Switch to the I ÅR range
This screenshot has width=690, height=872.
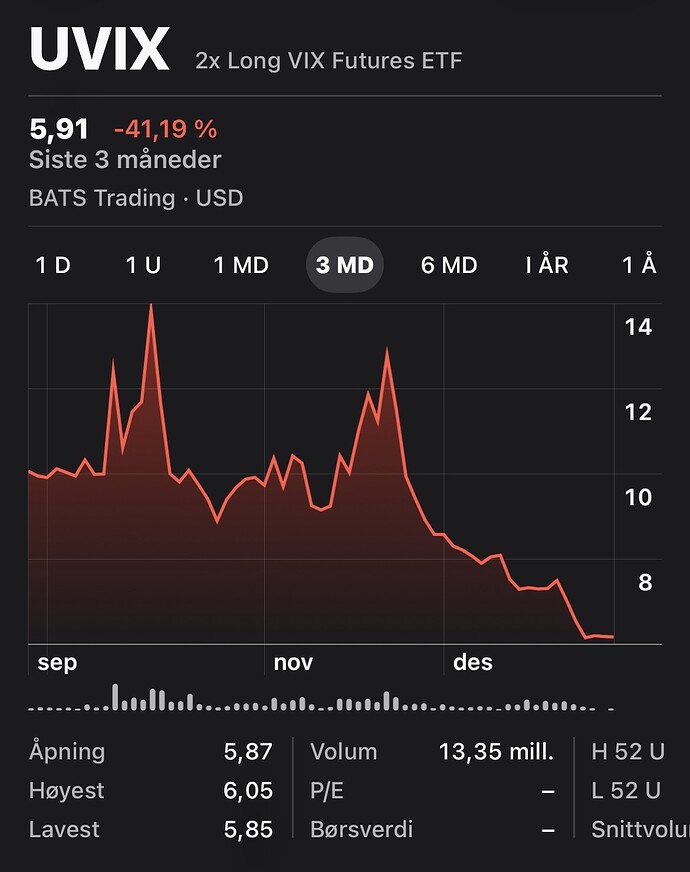(547, 265)
